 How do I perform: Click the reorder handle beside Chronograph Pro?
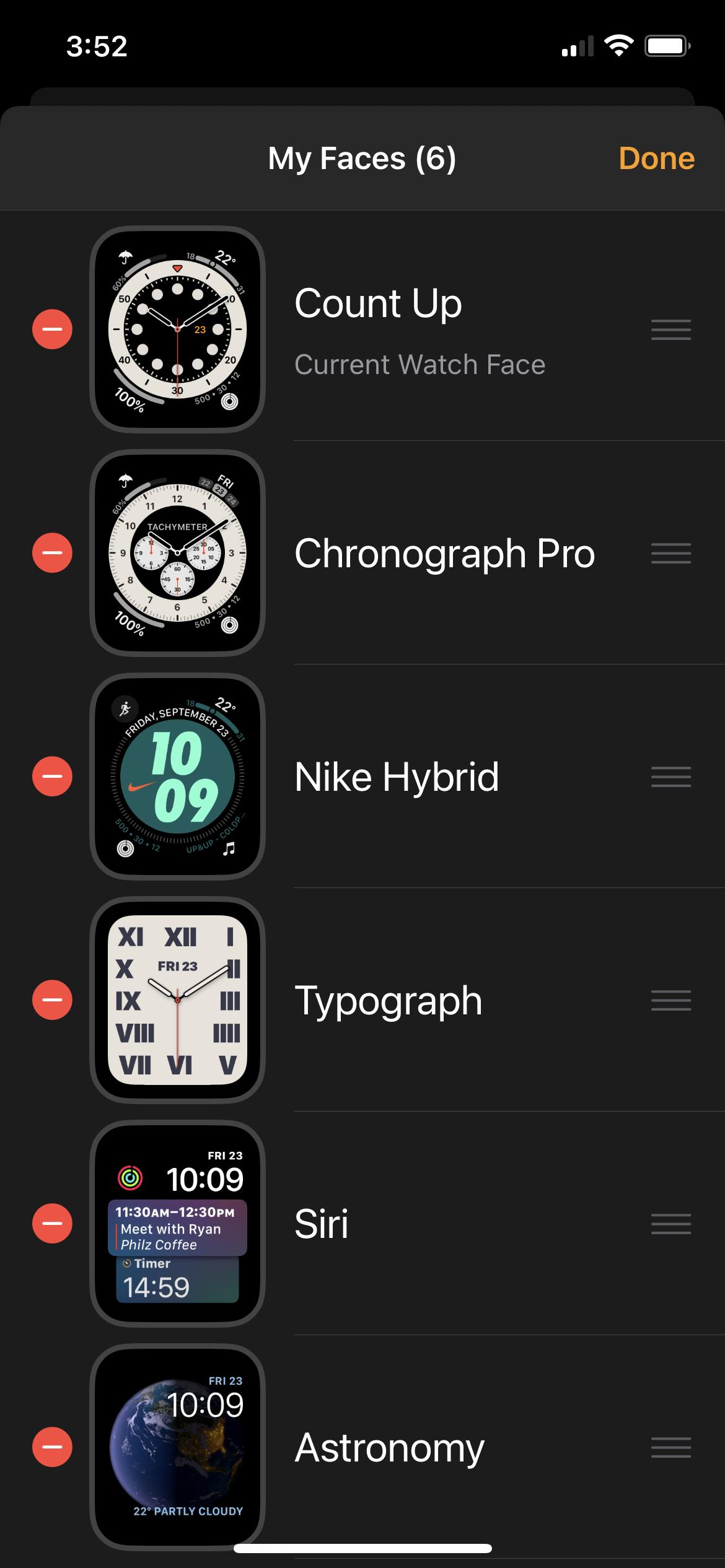(671, 553)
